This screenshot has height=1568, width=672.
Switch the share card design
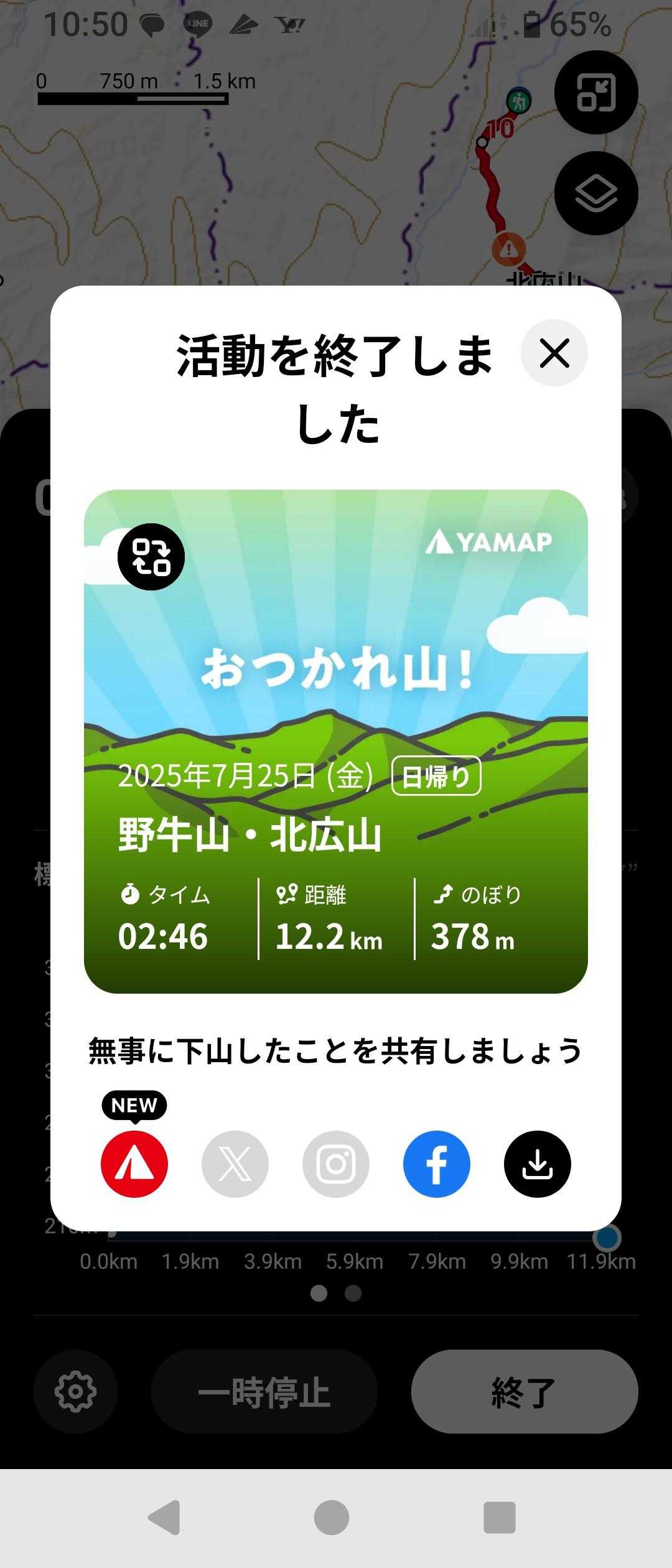151,557
